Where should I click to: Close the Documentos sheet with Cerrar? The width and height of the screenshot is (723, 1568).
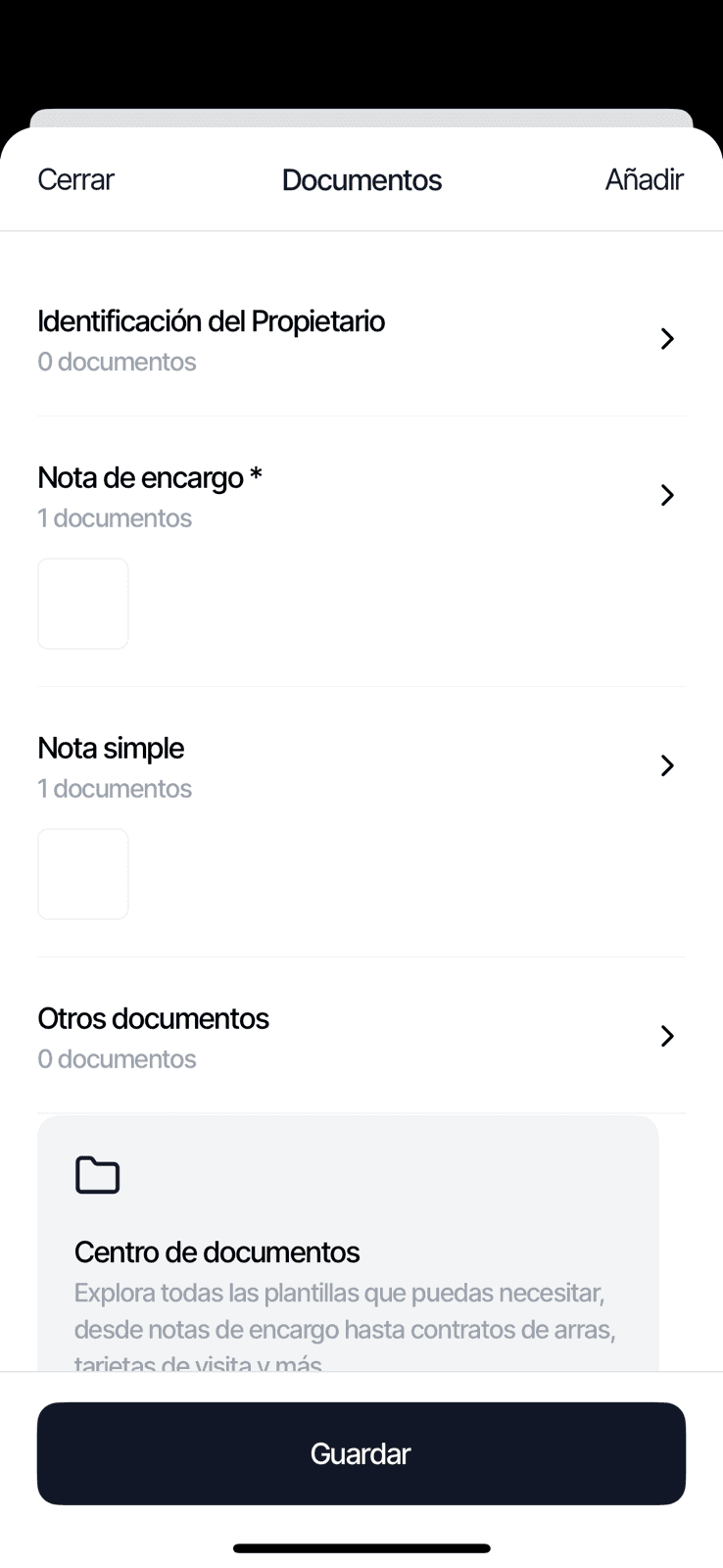pos(75,179)
